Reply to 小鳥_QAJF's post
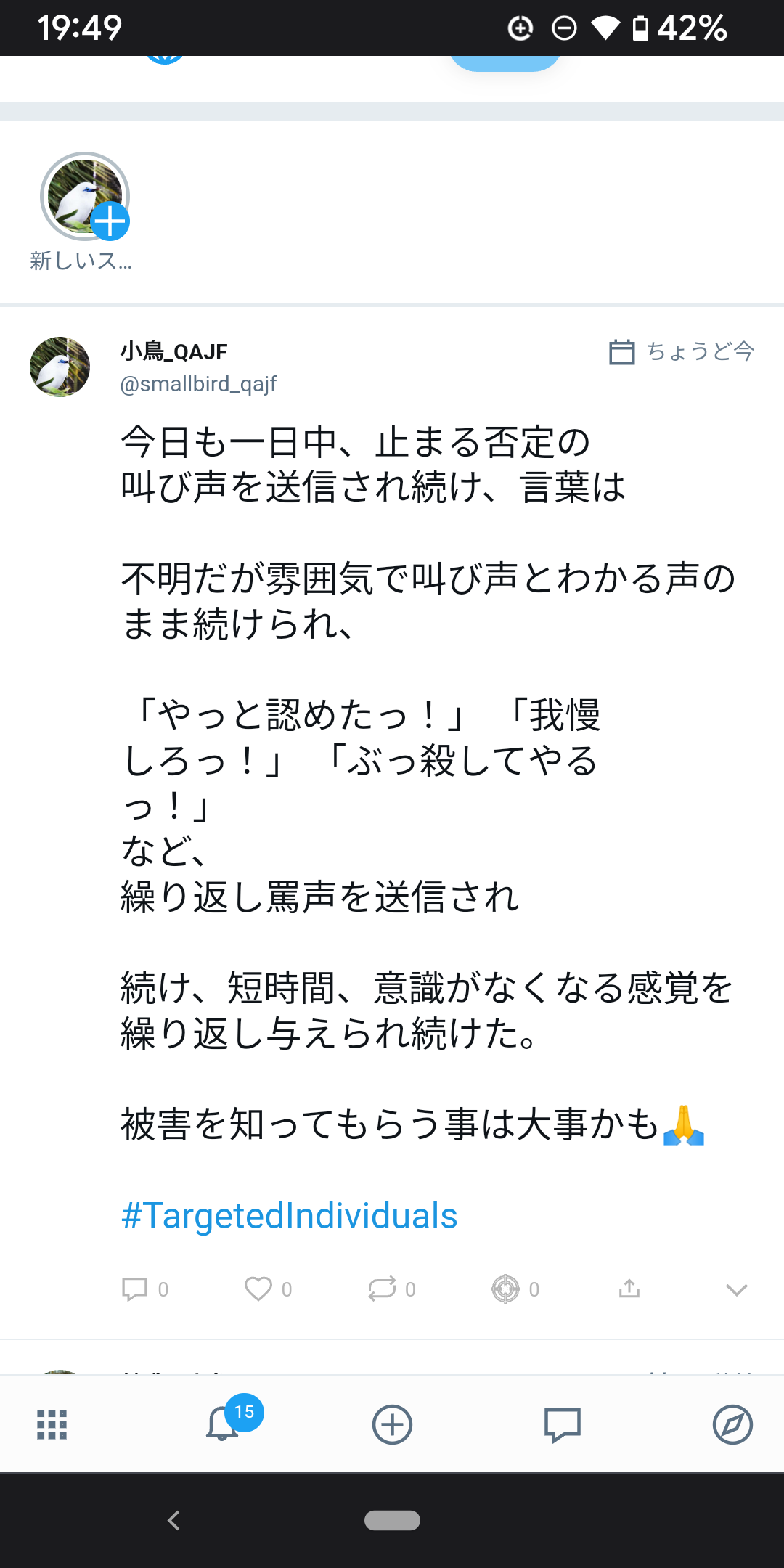Viewport: 784px width, 1568px height. [x=135, y=1289]
